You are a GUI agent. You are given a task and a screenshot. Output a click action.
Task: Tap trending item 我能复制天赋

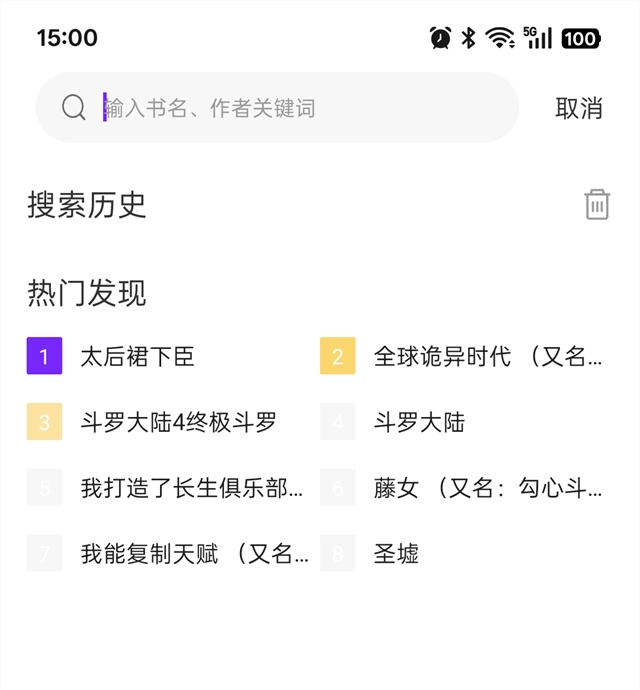tap(194, 553)
